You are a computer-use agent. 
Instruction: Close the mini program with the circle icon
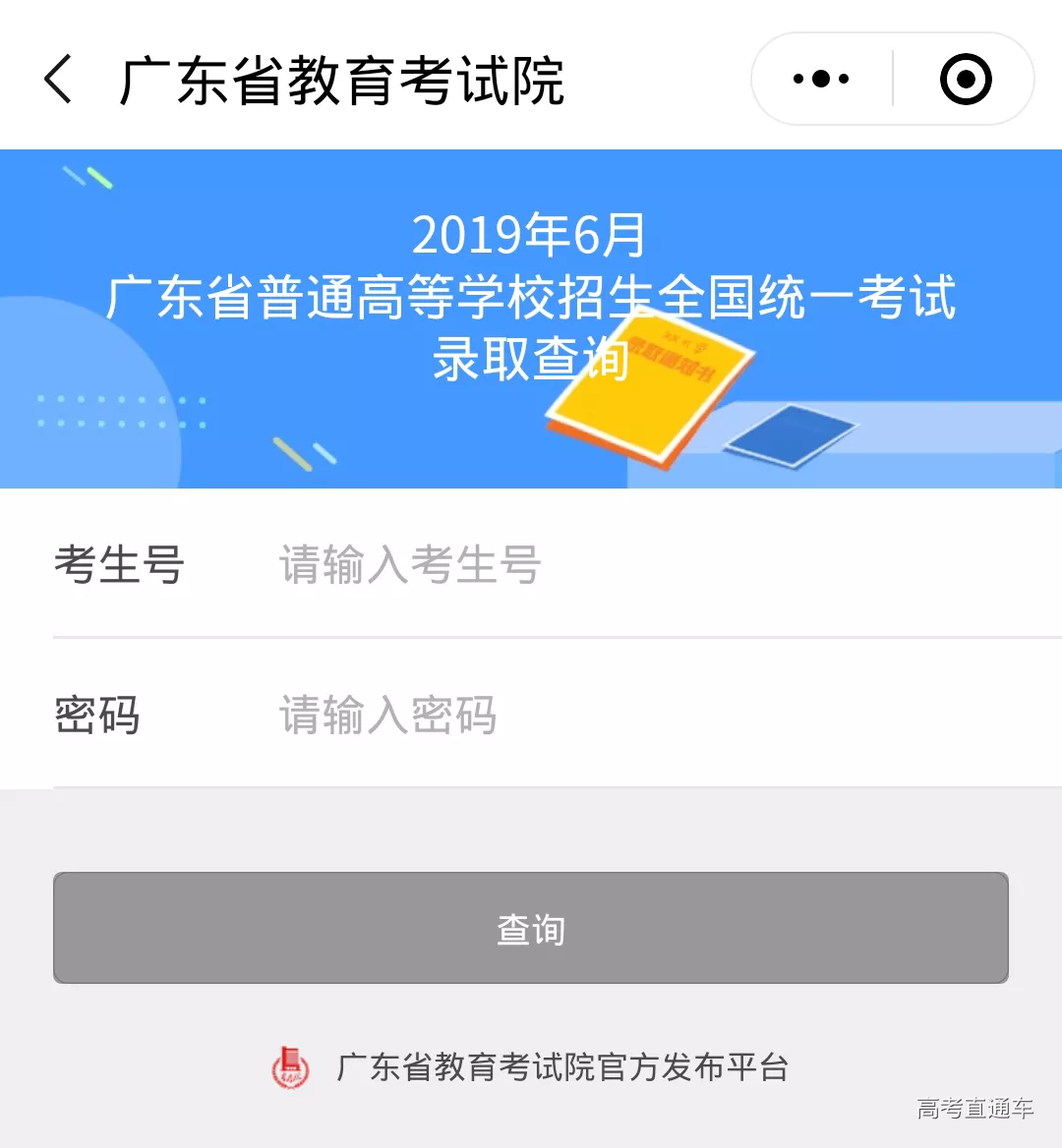[966, 80]
